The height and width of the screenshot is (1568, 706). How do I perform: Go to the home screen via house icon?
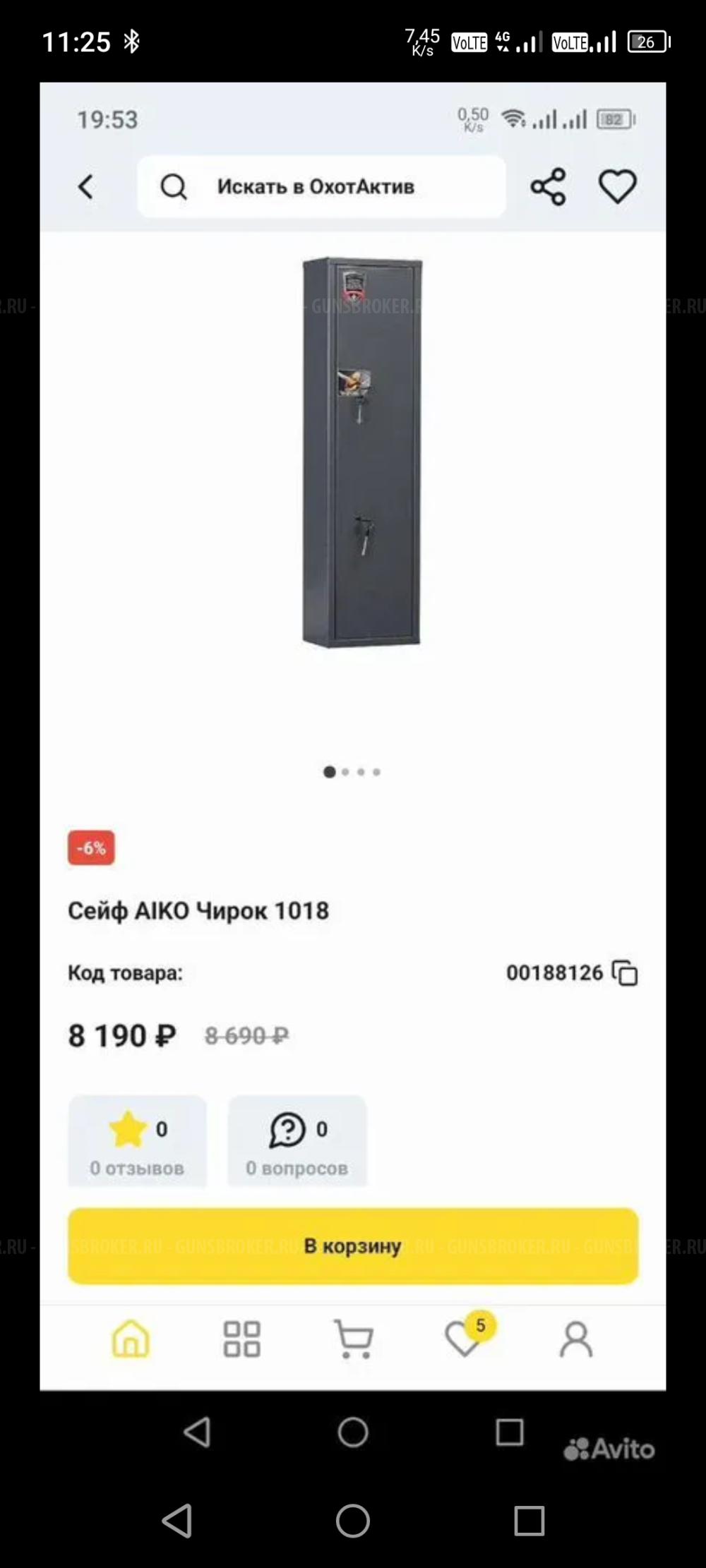[x=130, y=1341]
